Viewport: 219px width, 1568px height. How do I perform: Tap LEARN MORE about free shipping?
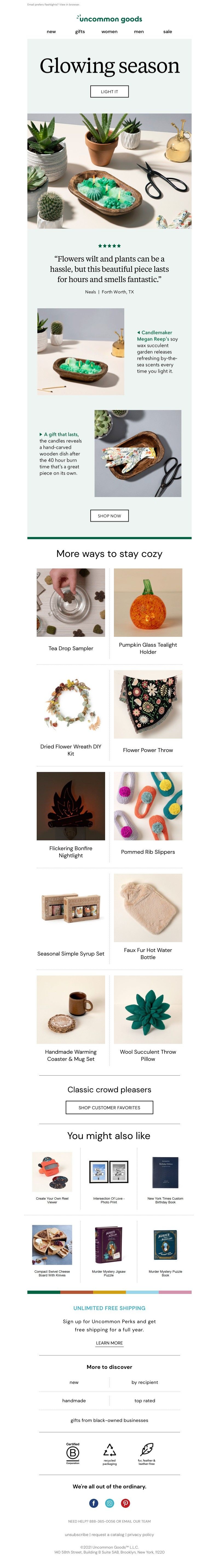(109, 1343)
